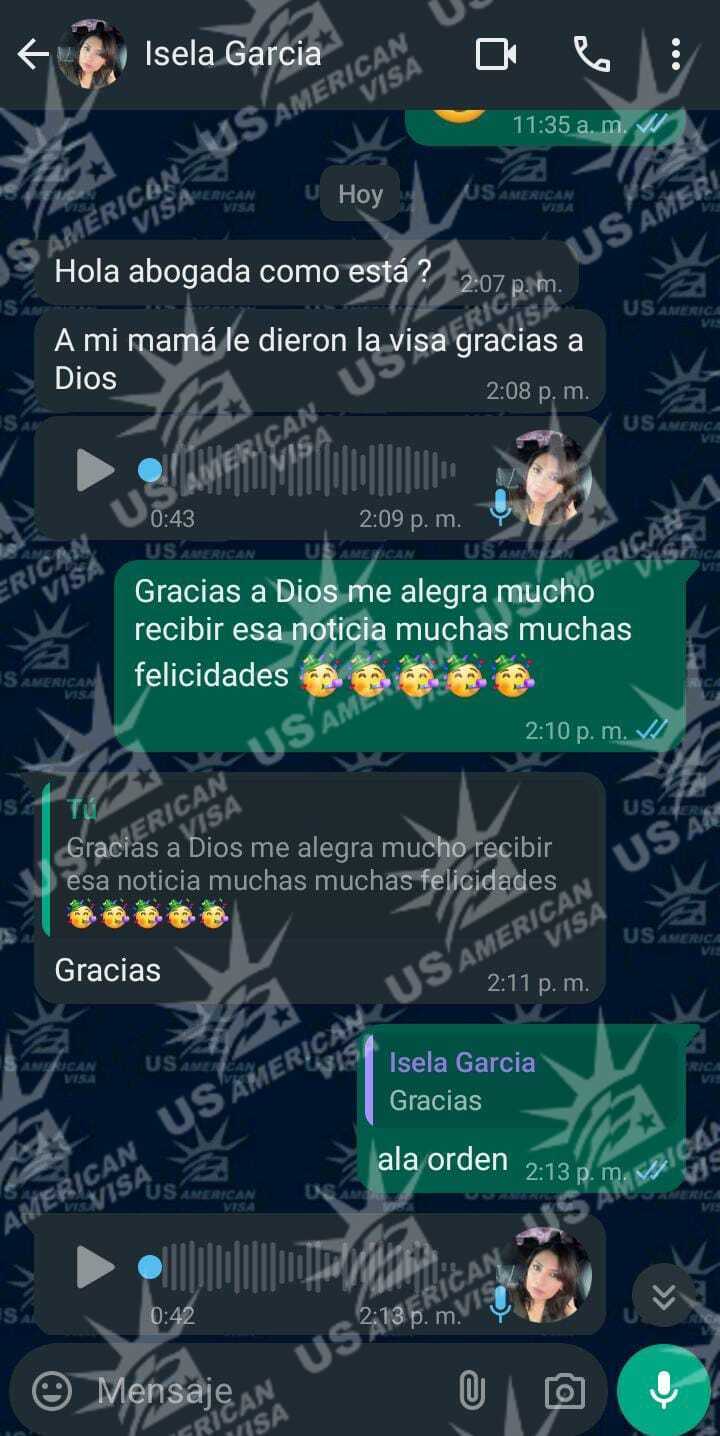The image size is (720, 1436).
Task: Open the camera from the message bar
Action: [x=564, y=1390]
